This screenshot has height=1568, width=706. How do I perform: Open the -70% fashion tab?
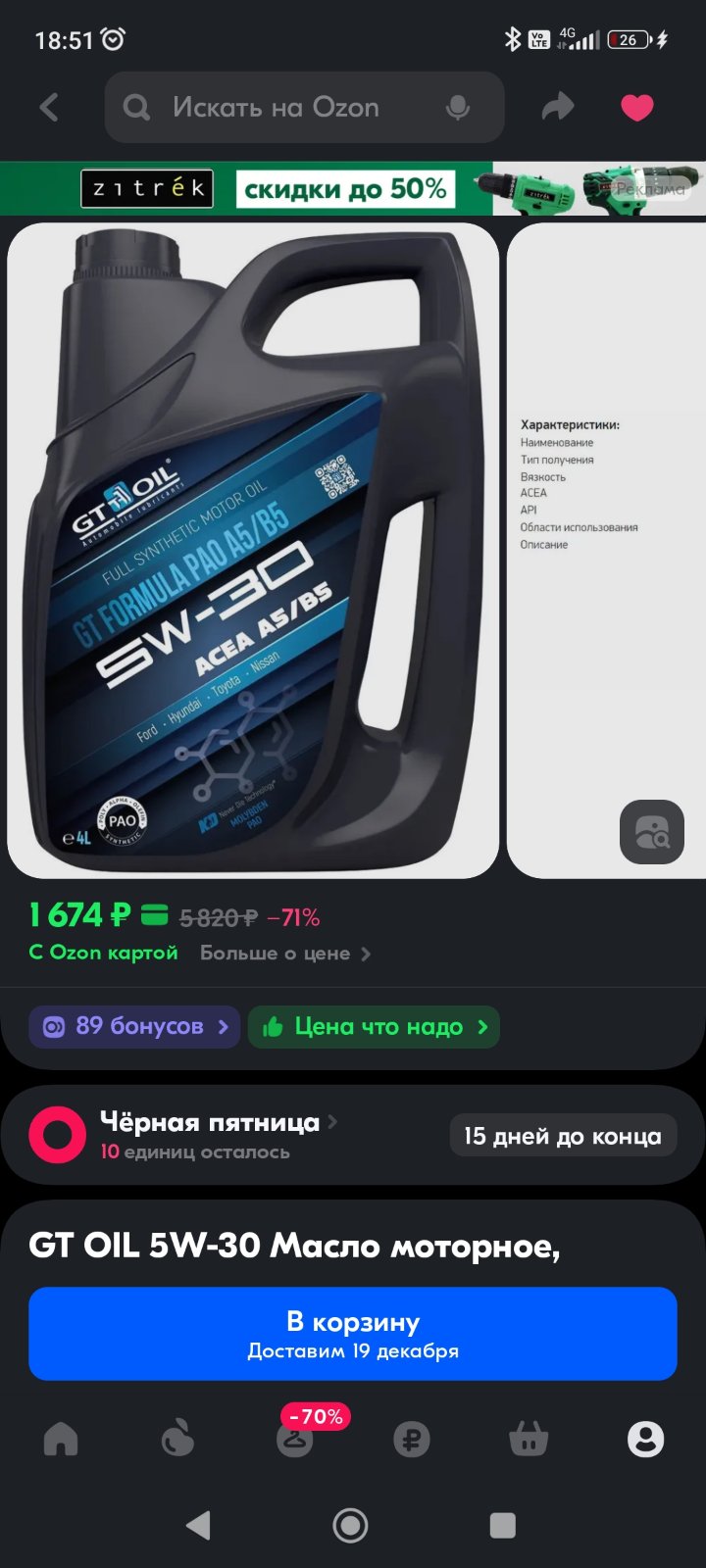pyautogui.click(x=295, y=1437)
